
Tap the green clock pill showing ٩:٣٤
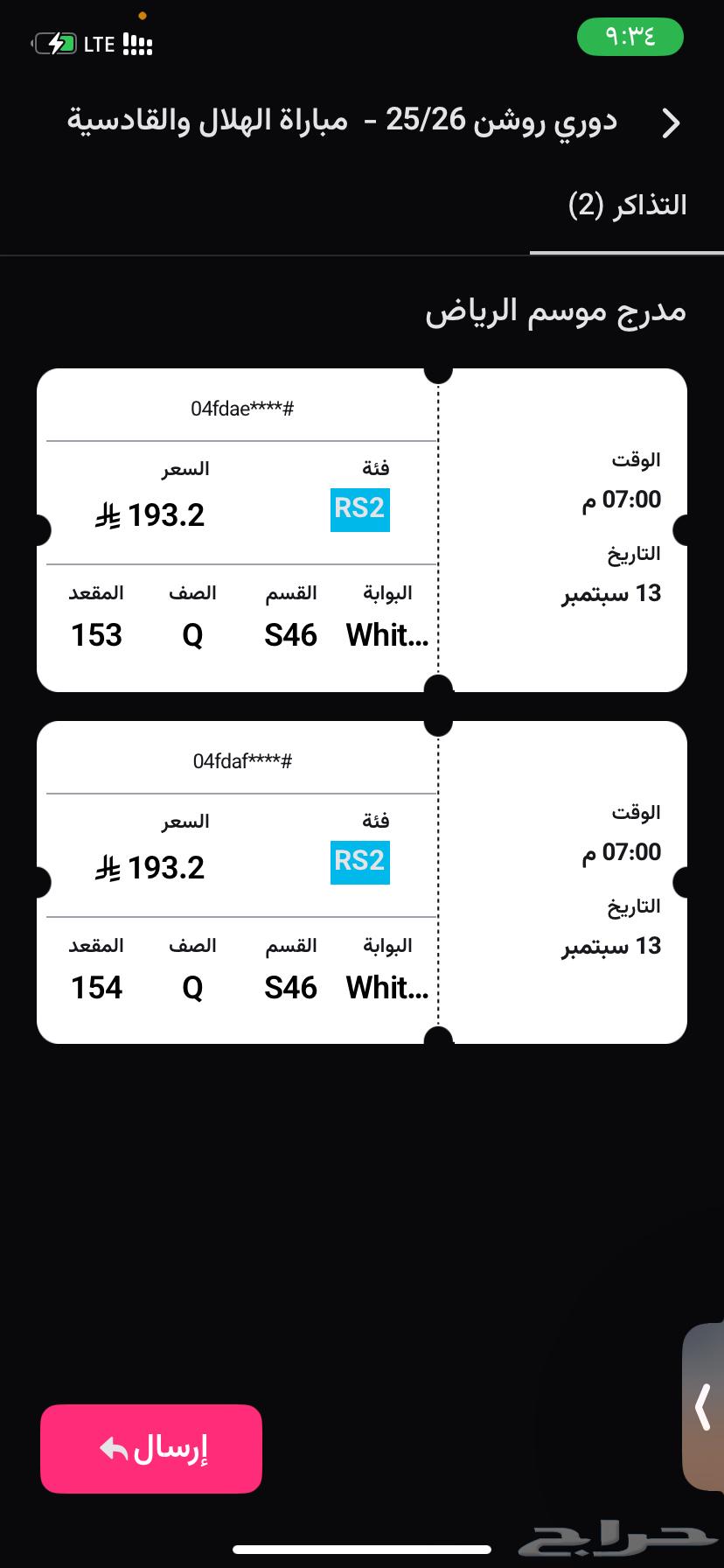[631, 38]
